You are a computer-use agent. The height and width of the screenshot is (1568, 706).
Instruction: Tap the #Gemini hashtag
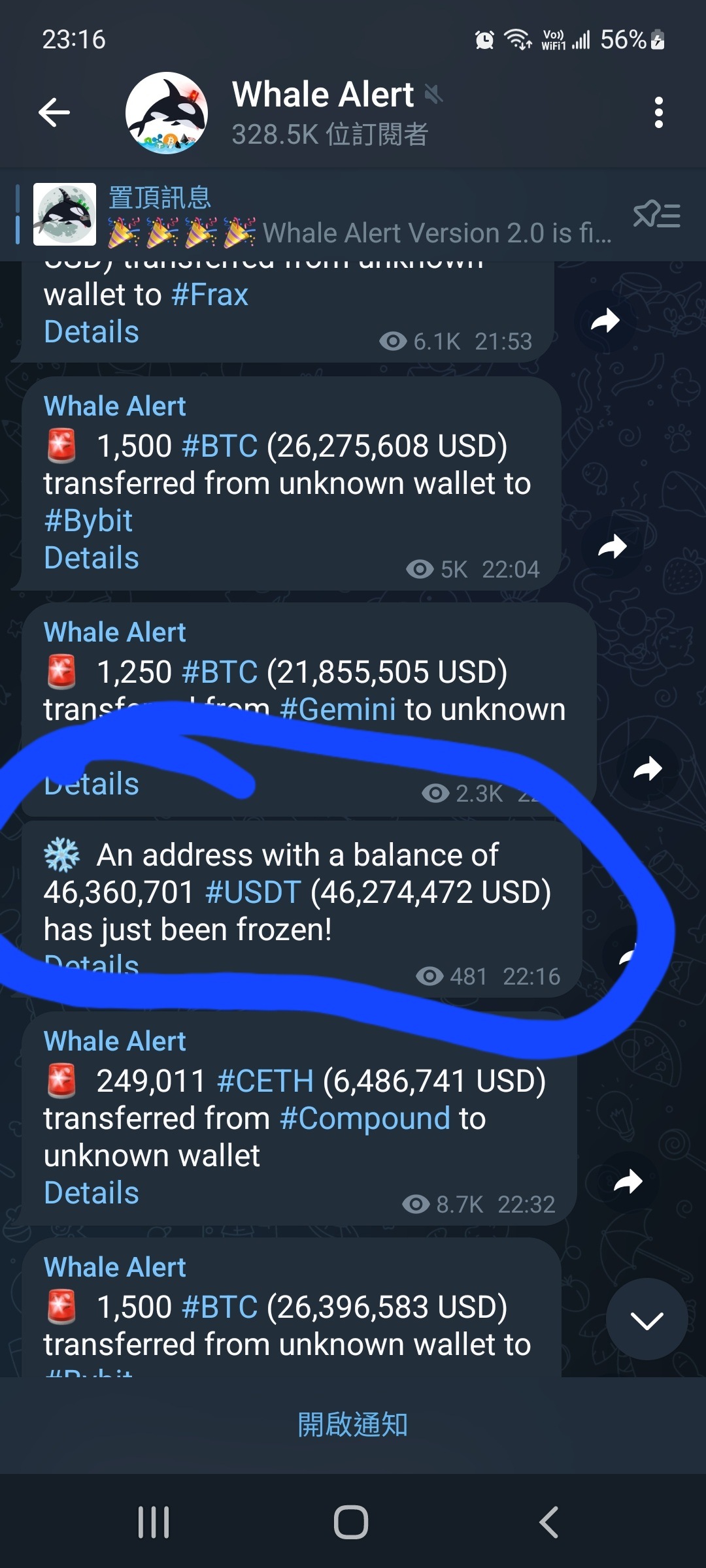pos(337,708)
